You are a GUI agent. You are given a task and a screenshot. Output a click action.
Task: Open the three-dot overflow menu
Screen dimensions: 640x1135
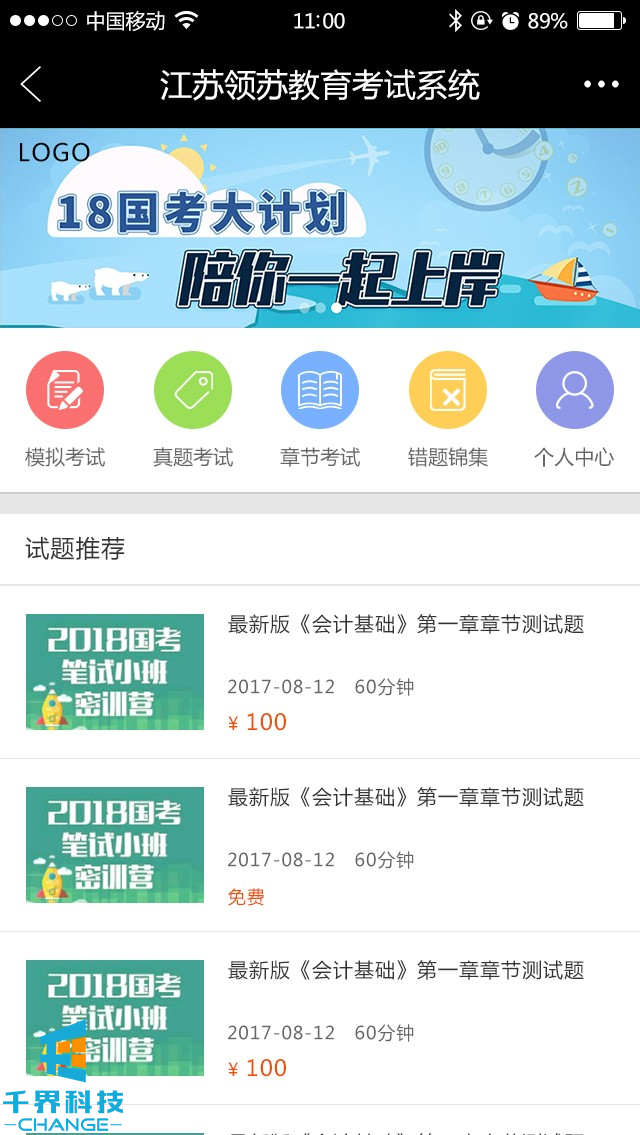click(x=601, y=85)
